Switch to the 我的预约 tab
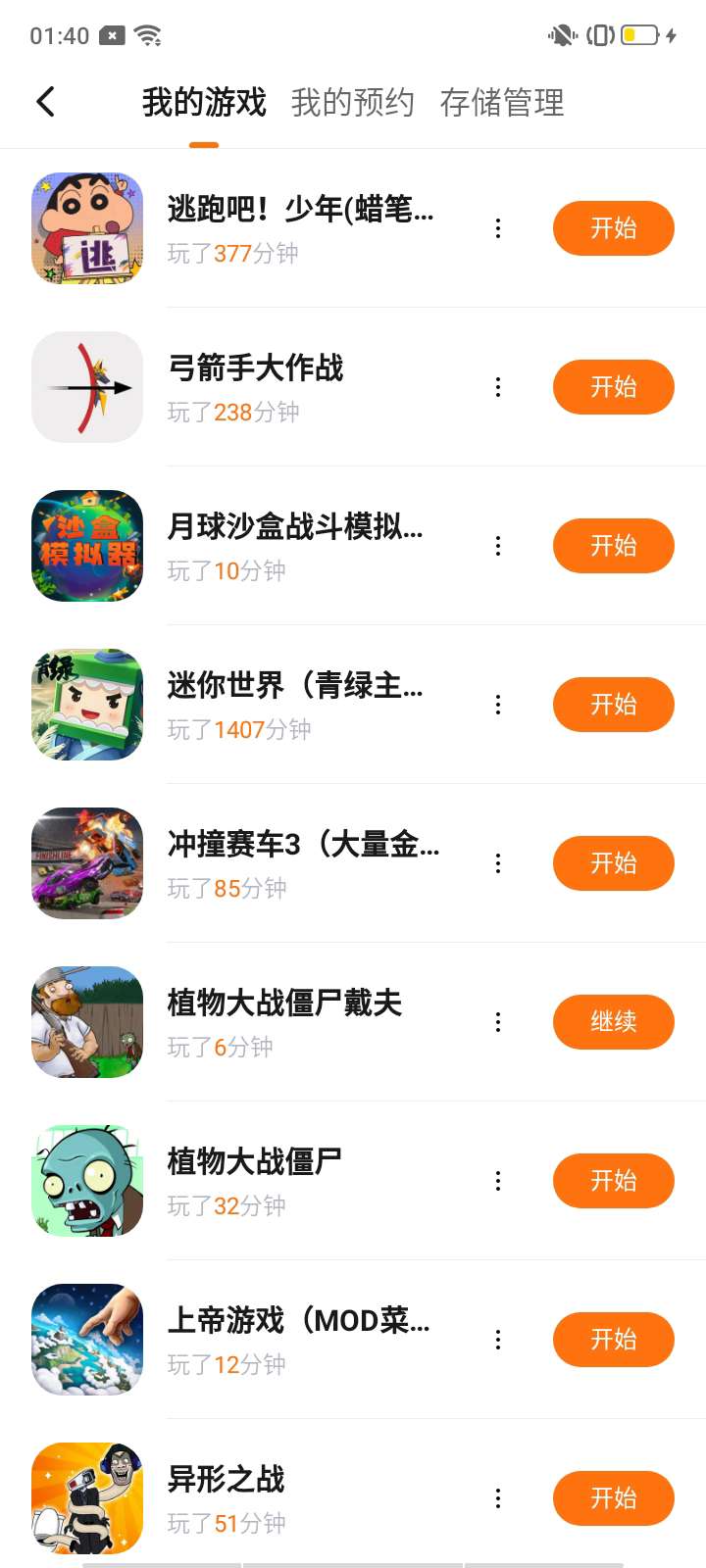 click(x=352, y=102)
